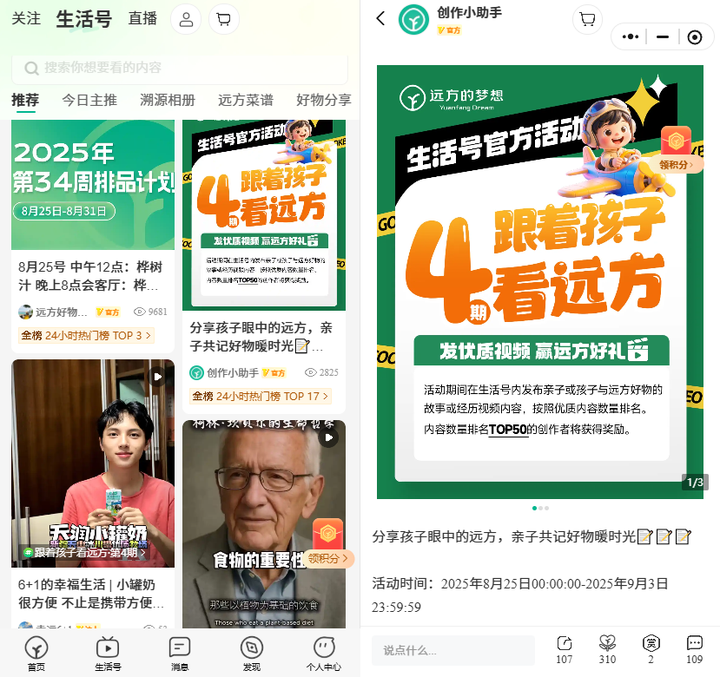The width and height of the screenshot is (720, 677).
Task: Open the 2025年第34周排品计划 post card
Action: tap(93, 230)
